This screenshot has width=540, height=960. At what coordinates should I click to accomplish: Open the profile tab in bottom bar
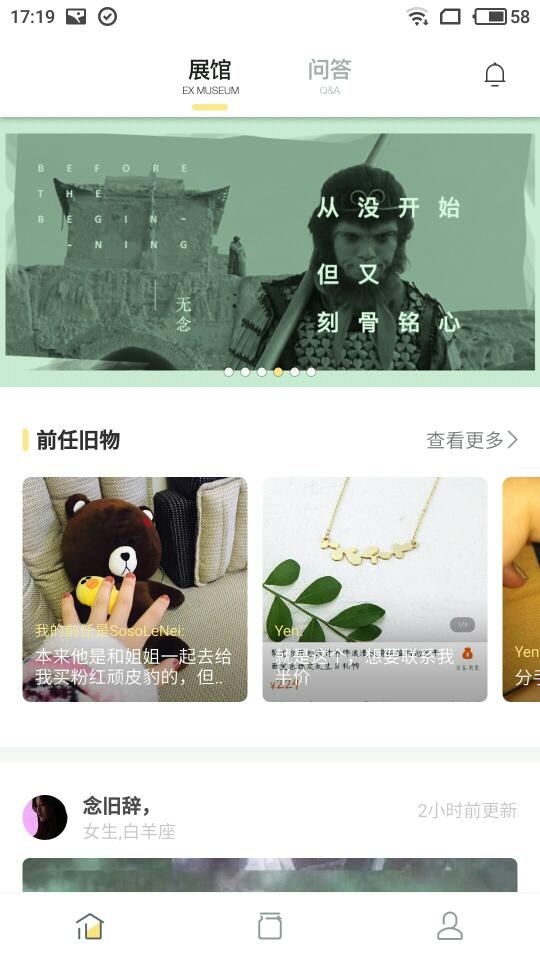449,926
